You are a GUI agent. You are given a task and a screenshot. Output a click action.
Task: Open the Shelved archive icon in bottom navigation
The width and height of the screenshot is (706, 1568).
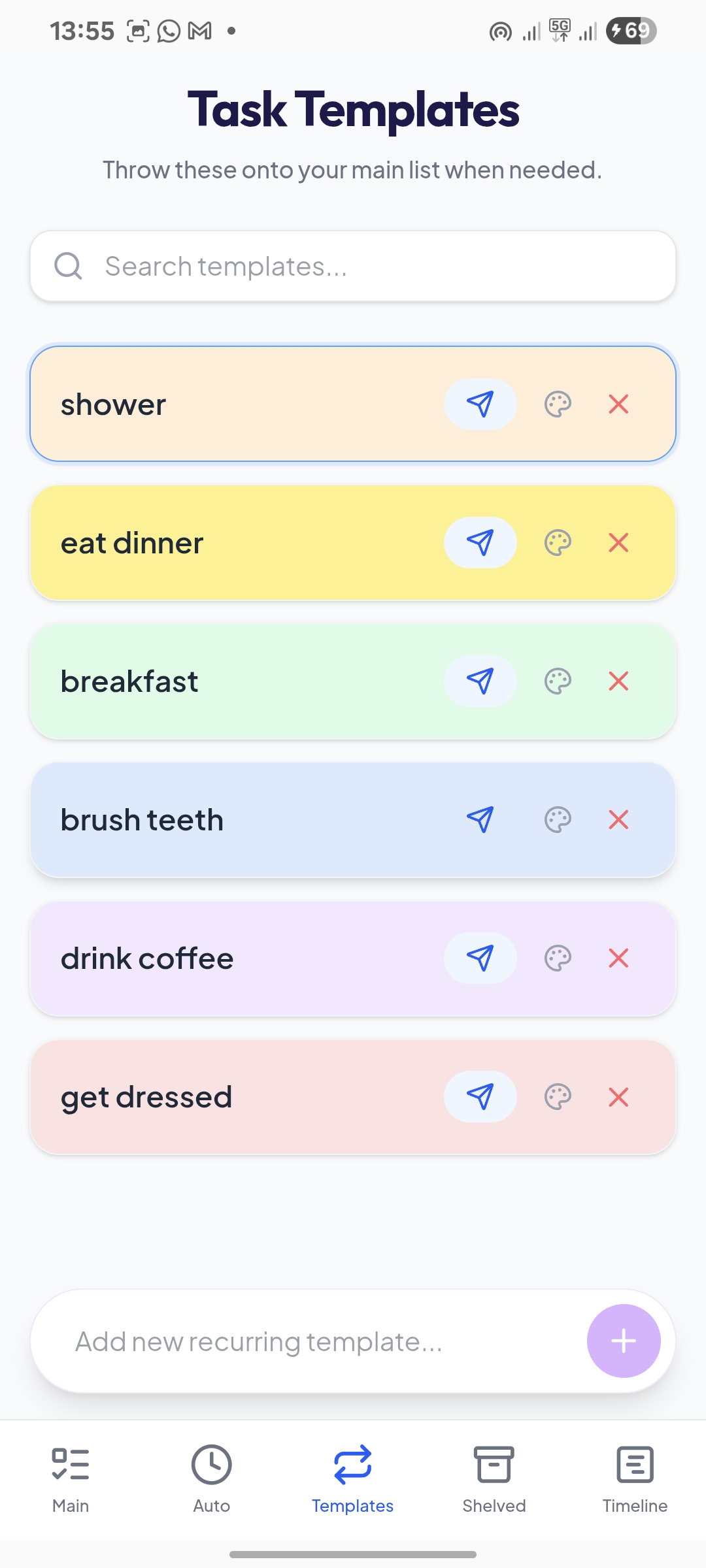pos(494,1463)
